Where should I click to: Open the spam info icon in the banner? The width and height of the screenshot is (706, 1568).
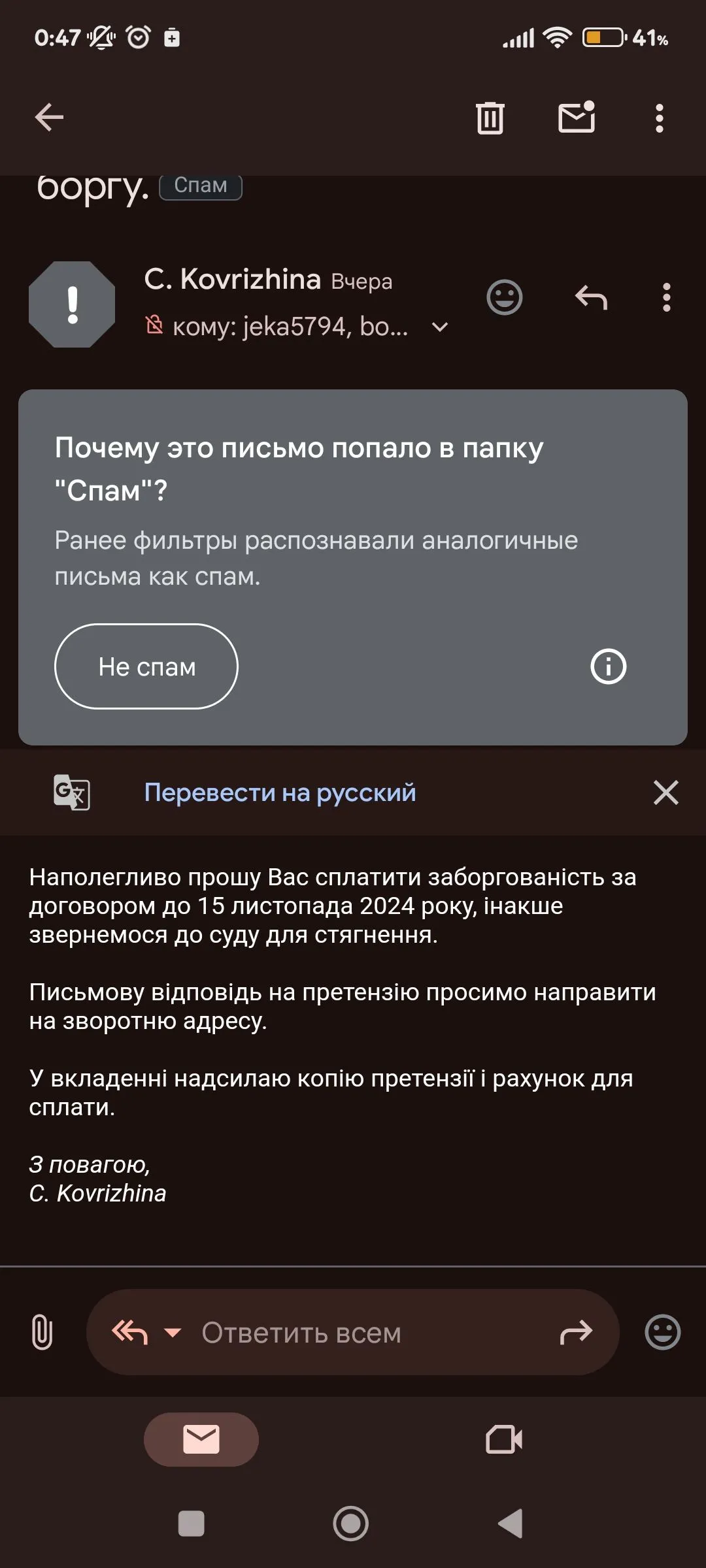pyautogui.click(x=608, y=666)
